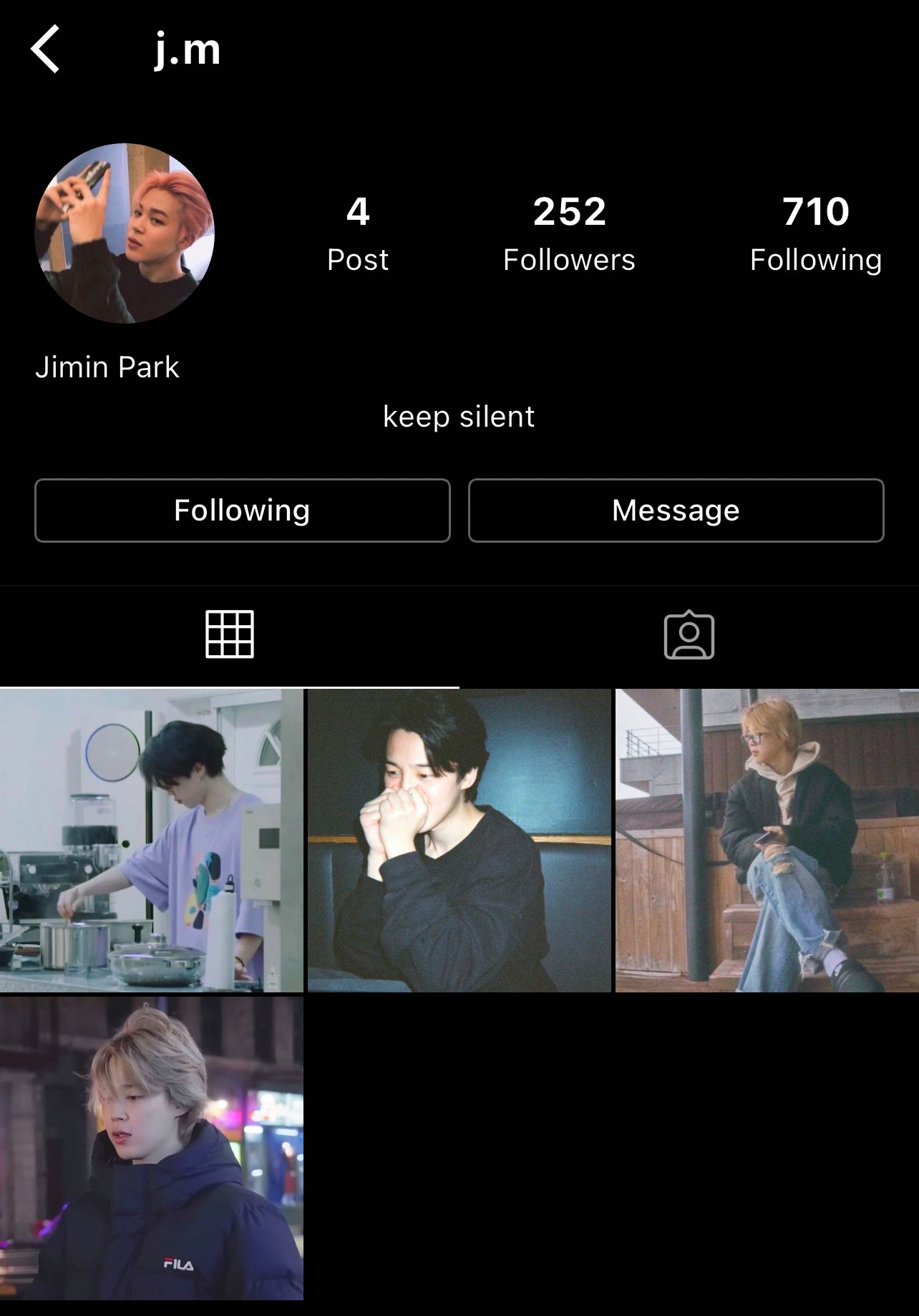
Task: View the round profile picture
Action: point(125,233)
